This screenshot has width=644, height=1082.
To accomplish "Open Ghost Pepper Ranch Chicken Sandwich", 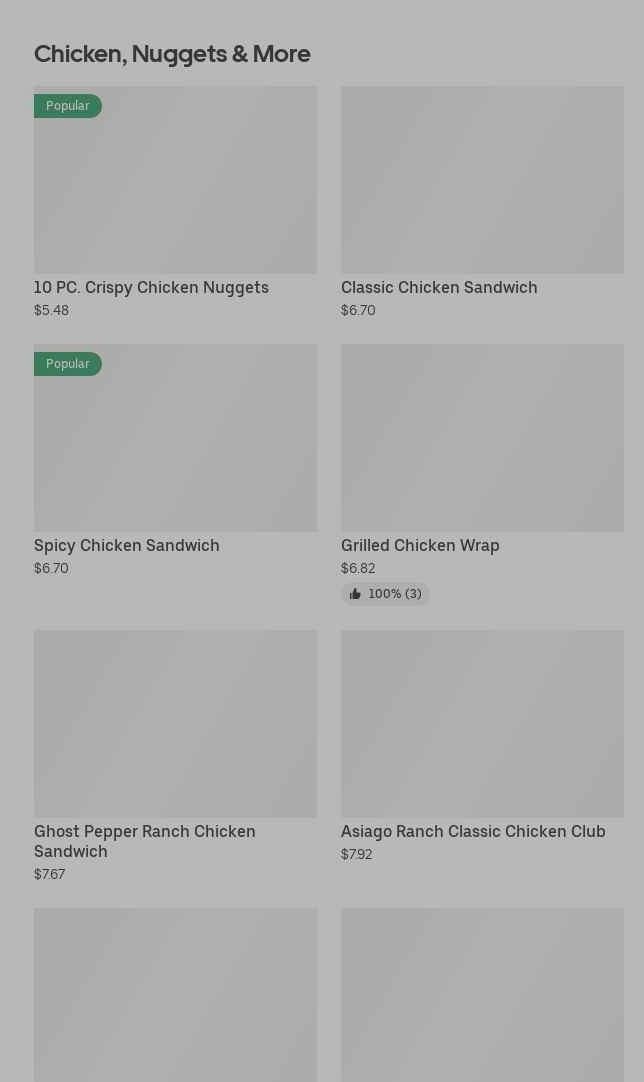I will pos(175,756).
